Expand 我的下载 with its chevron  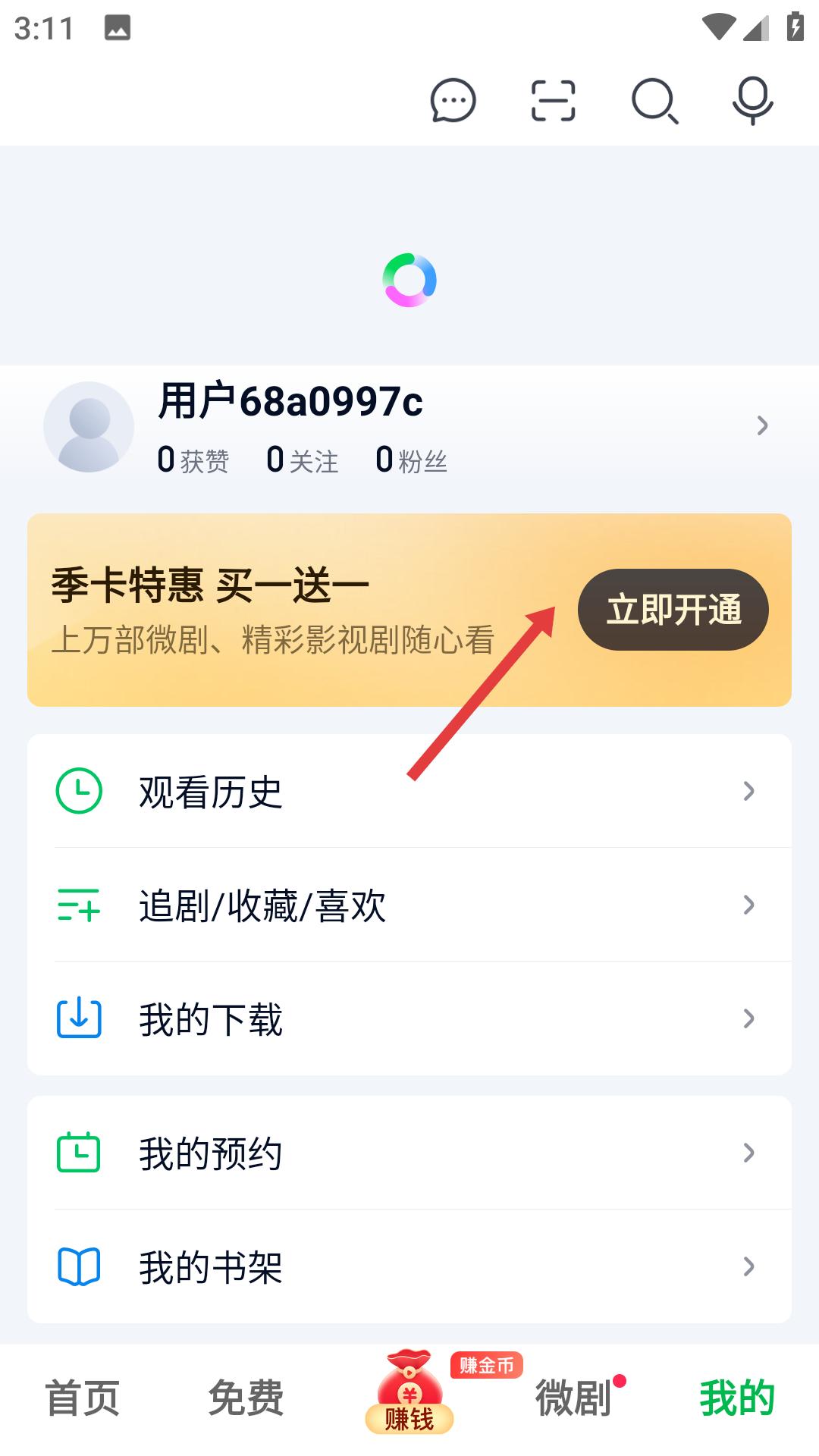click(x=749, y=1020)
